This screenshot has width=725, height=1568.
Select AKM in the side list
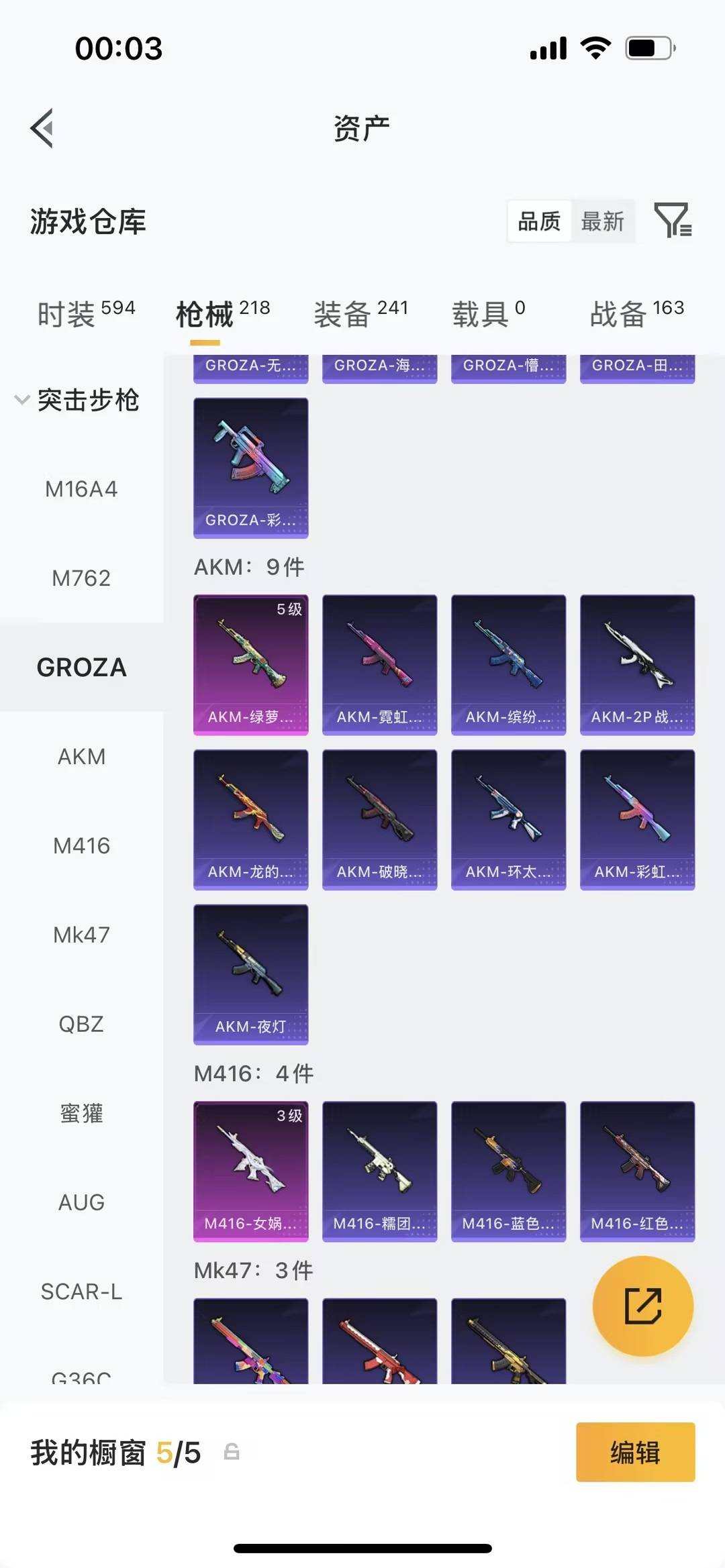[81, 756]
